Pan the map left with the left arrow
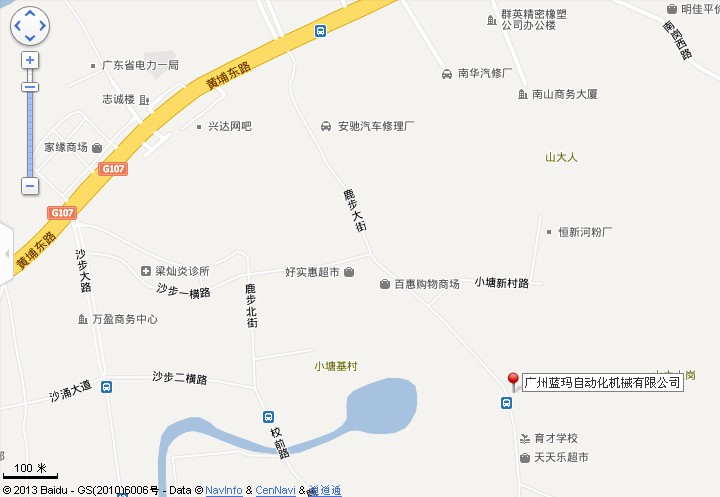Screen dimensions: 720x497 [16, 26]
